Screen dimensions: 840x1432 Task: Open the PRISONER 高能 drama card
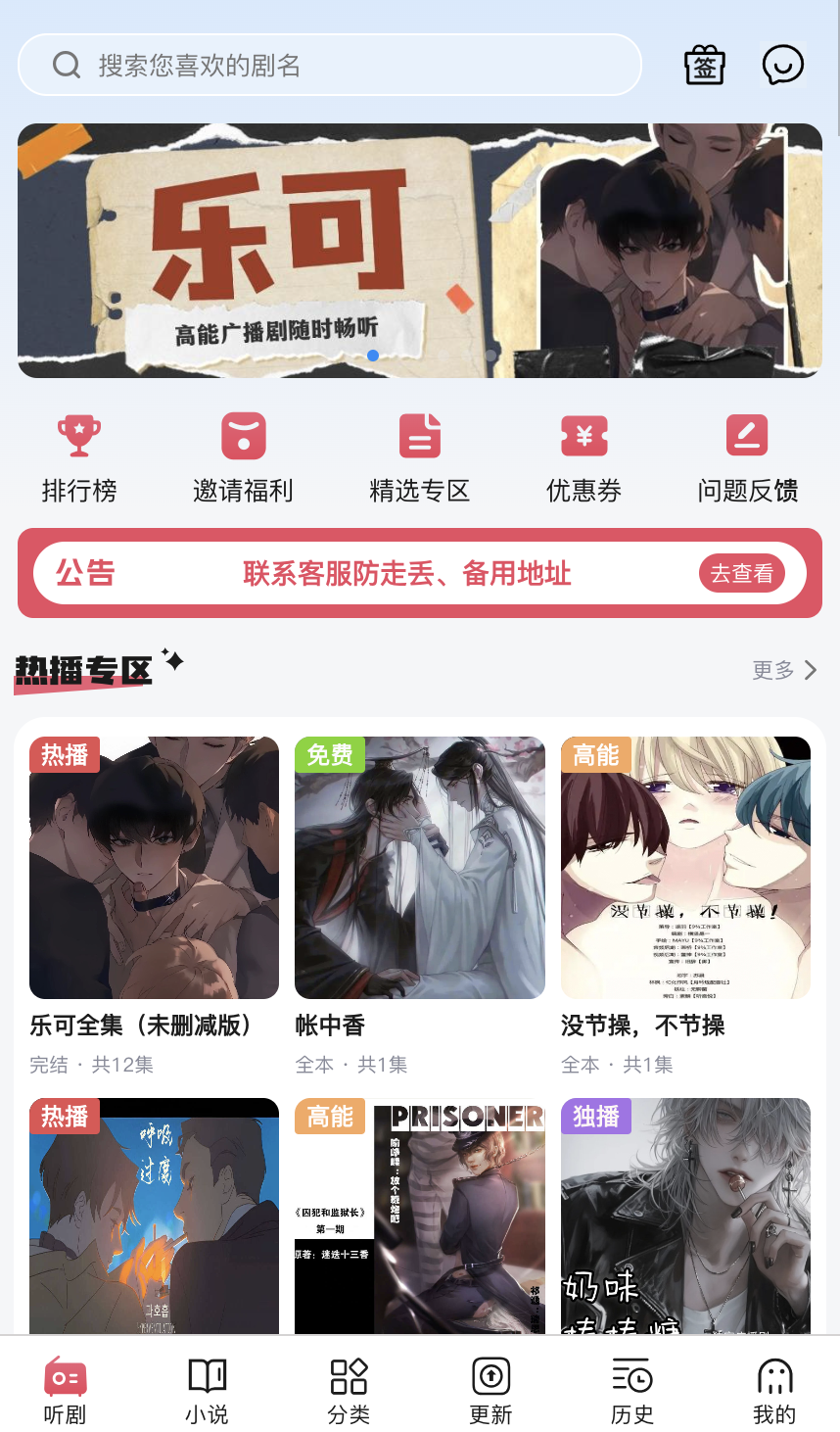click(419, 1216)
